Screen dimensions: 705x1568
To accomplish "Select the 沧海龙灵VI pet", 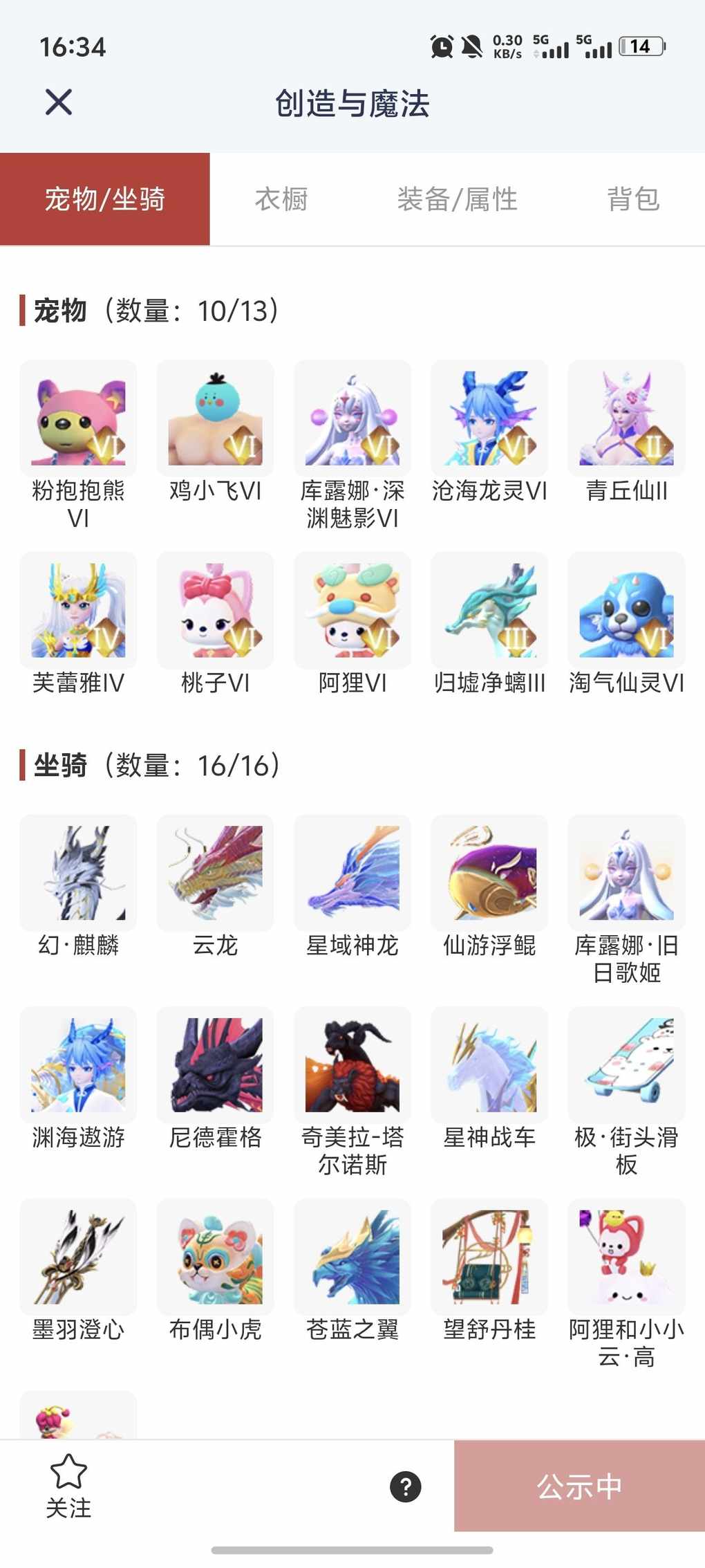I will click(x=489, y=418).
